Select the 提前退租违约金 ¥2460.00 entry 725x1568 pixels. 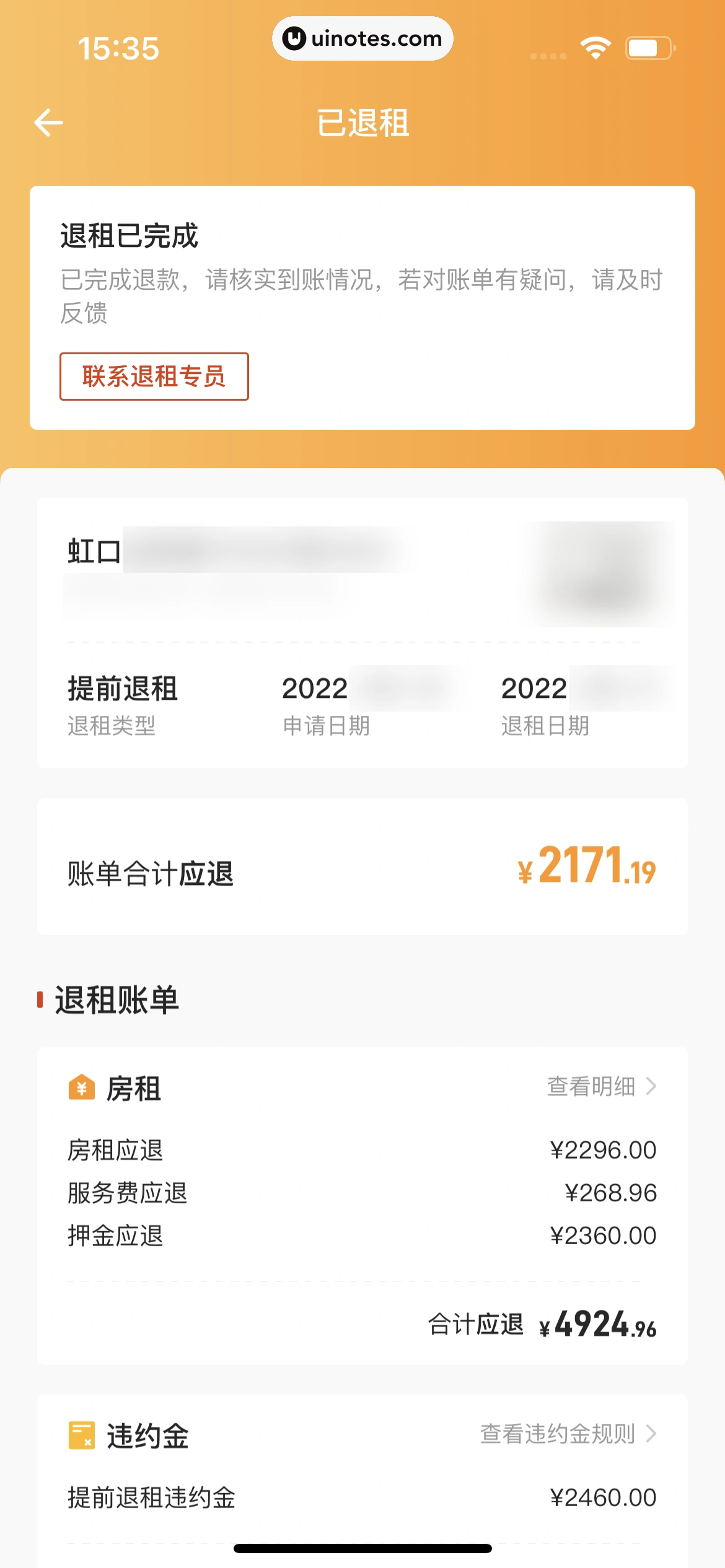tap(362, 1497)
